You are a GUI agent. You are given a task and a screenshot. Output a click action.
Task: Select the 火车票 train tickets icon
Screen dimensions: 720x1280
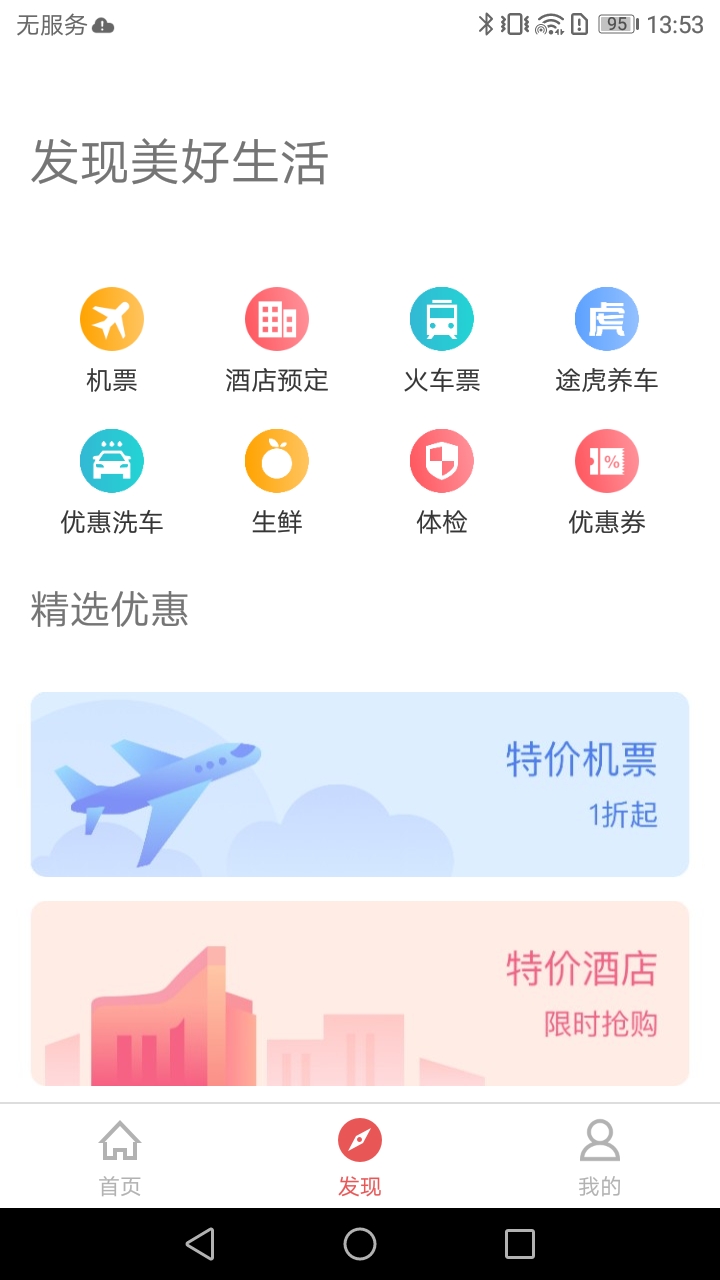(442, 319)
